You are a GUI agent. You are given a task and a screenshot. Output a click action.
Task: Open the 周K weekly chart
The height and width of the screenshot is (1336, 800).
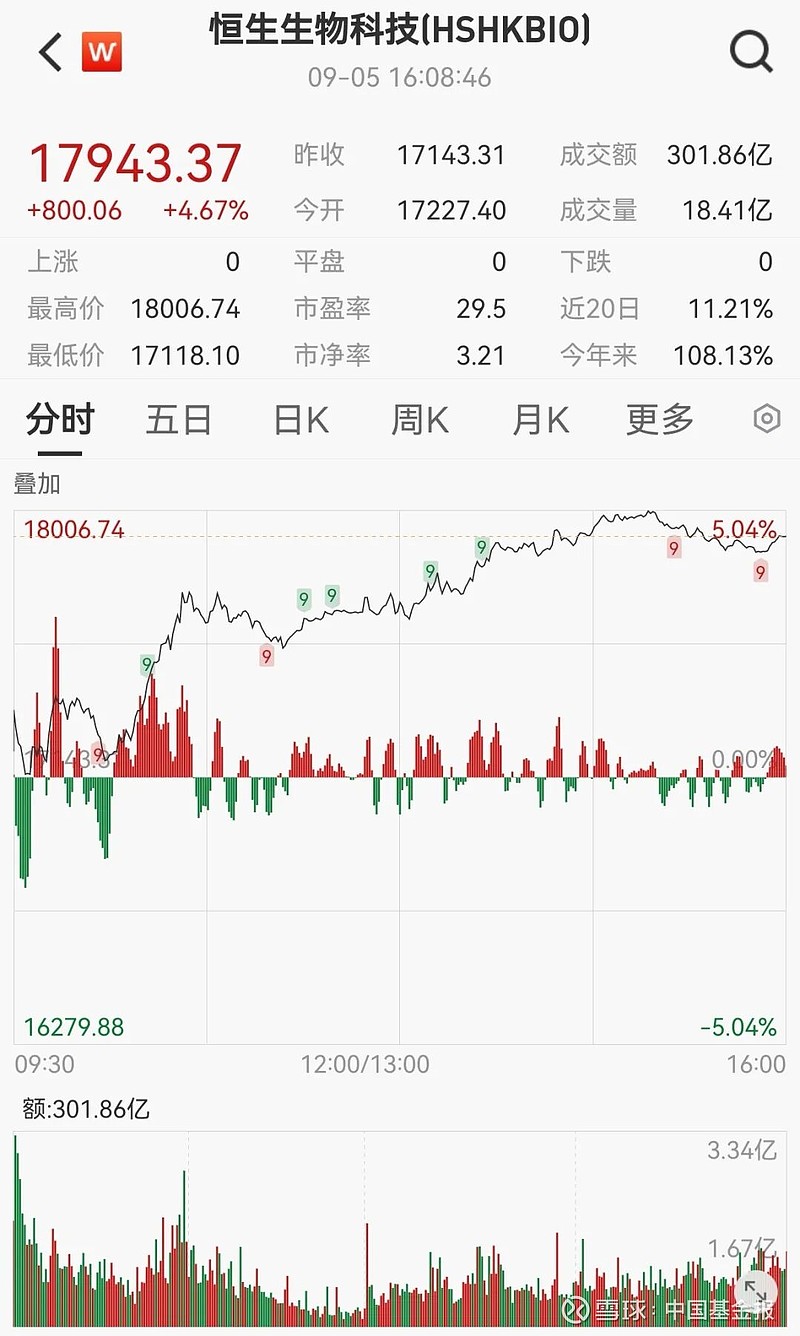[418, 420]
